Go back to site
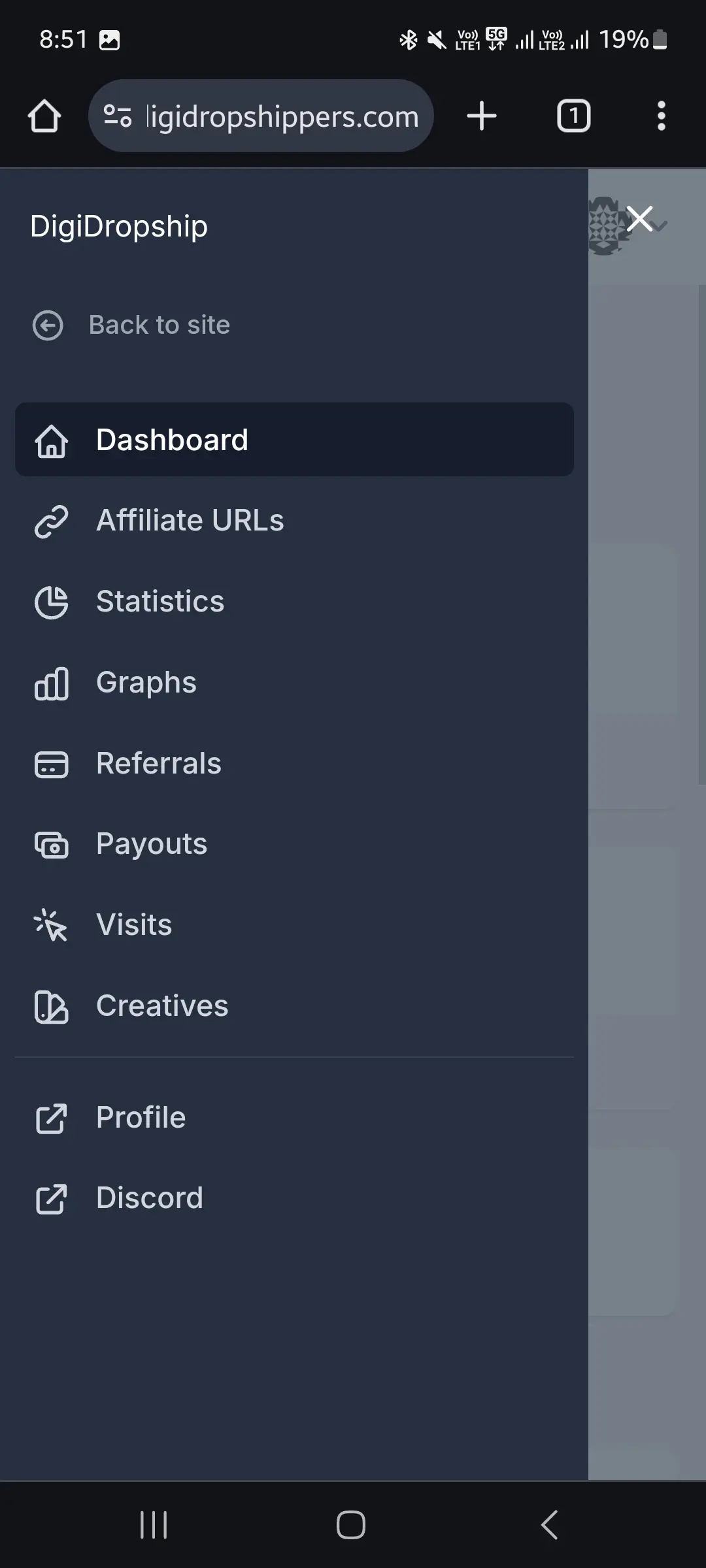This screenshot has height=1568, width=706. tap(131, 325)
